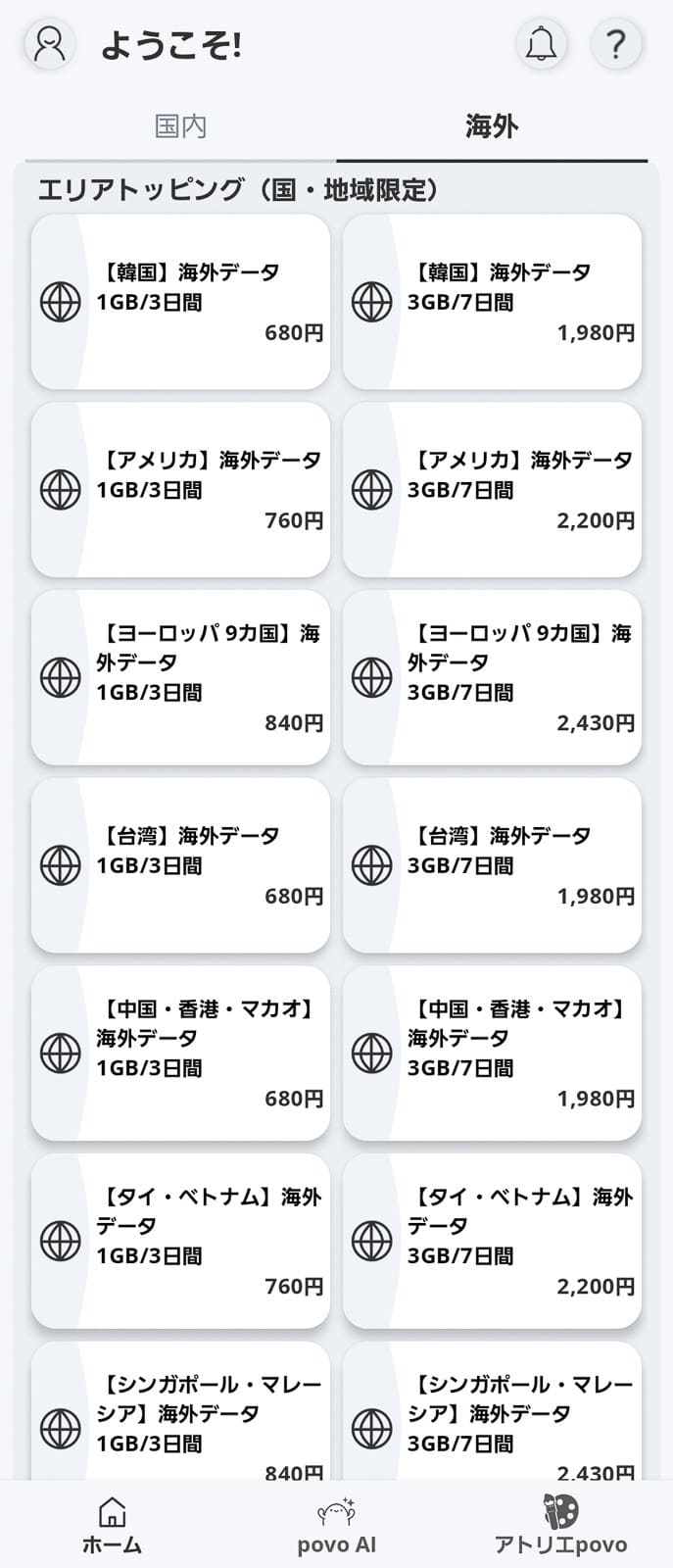Open the help question mark

pyautogui.click(x=615, y=44)
